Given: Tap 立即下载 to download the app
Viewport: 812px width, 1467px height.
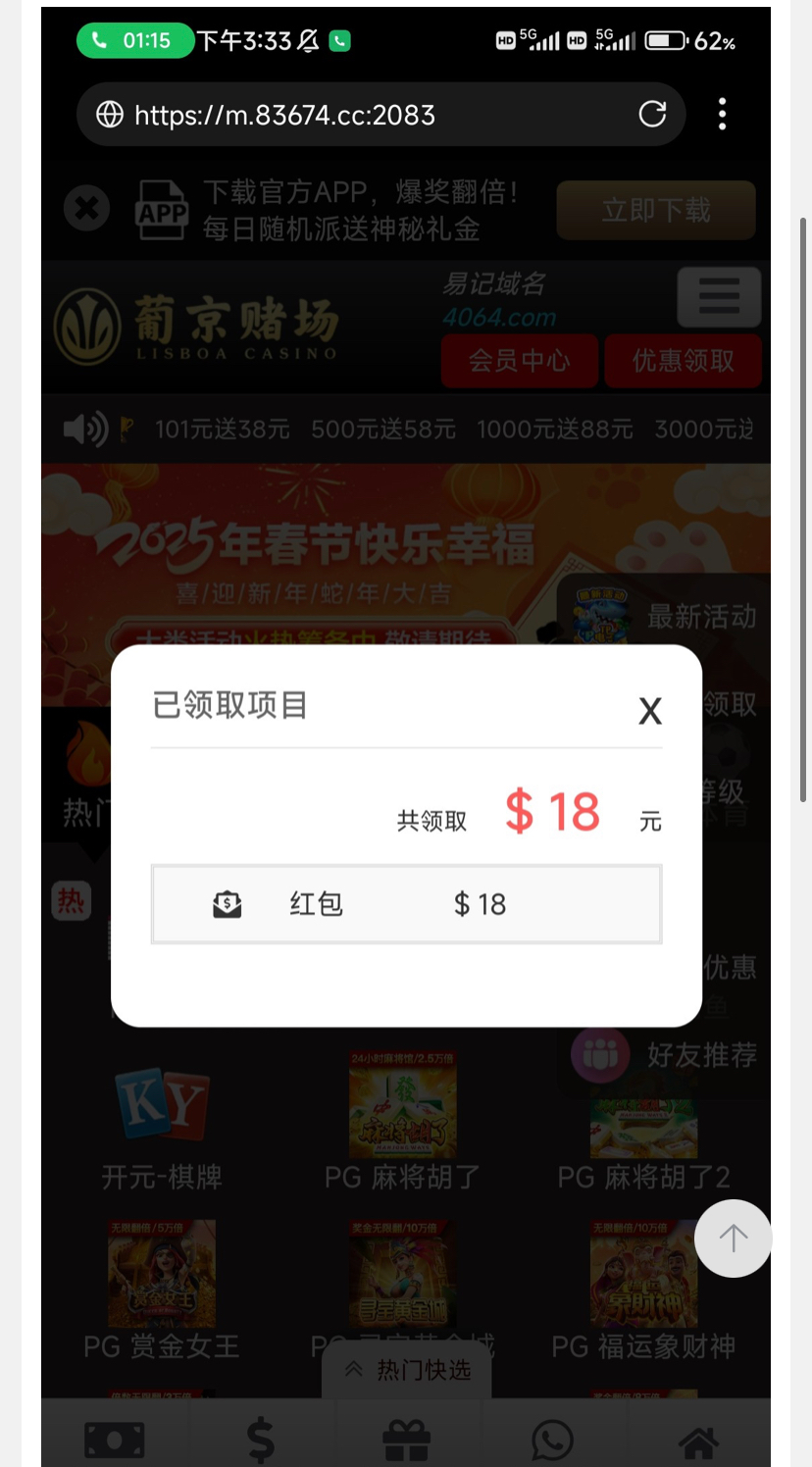Looking at the screenshot, I should 655,210.
